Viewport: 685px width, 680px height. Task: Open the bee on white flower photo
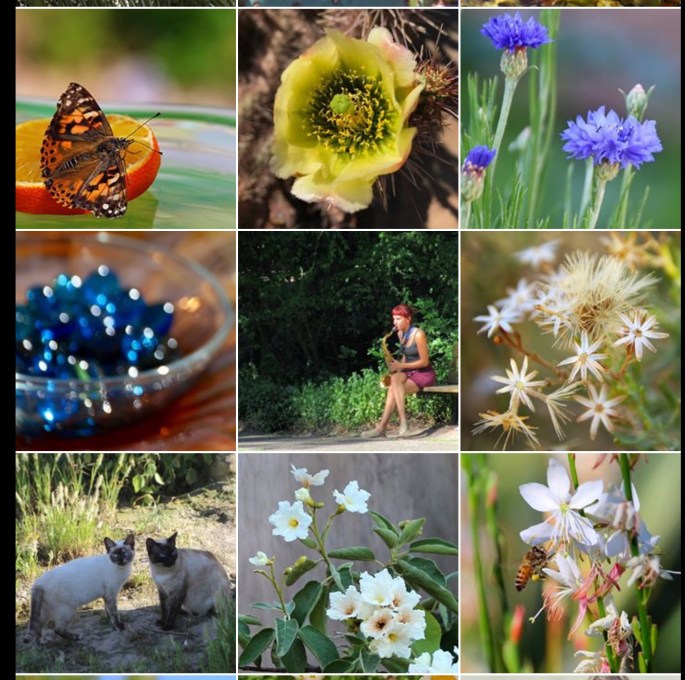570,563
